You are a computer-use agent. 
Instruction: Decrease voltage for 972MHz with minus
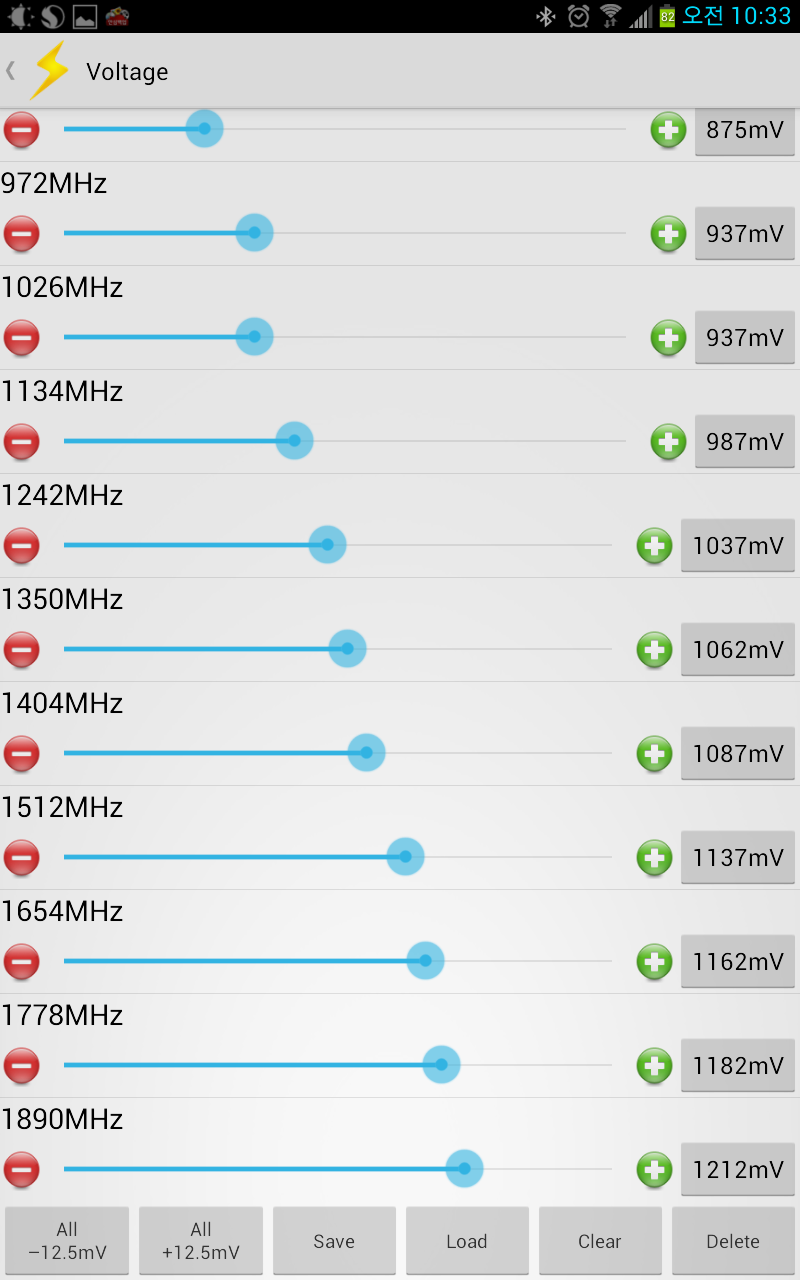(x=21, y=234)
